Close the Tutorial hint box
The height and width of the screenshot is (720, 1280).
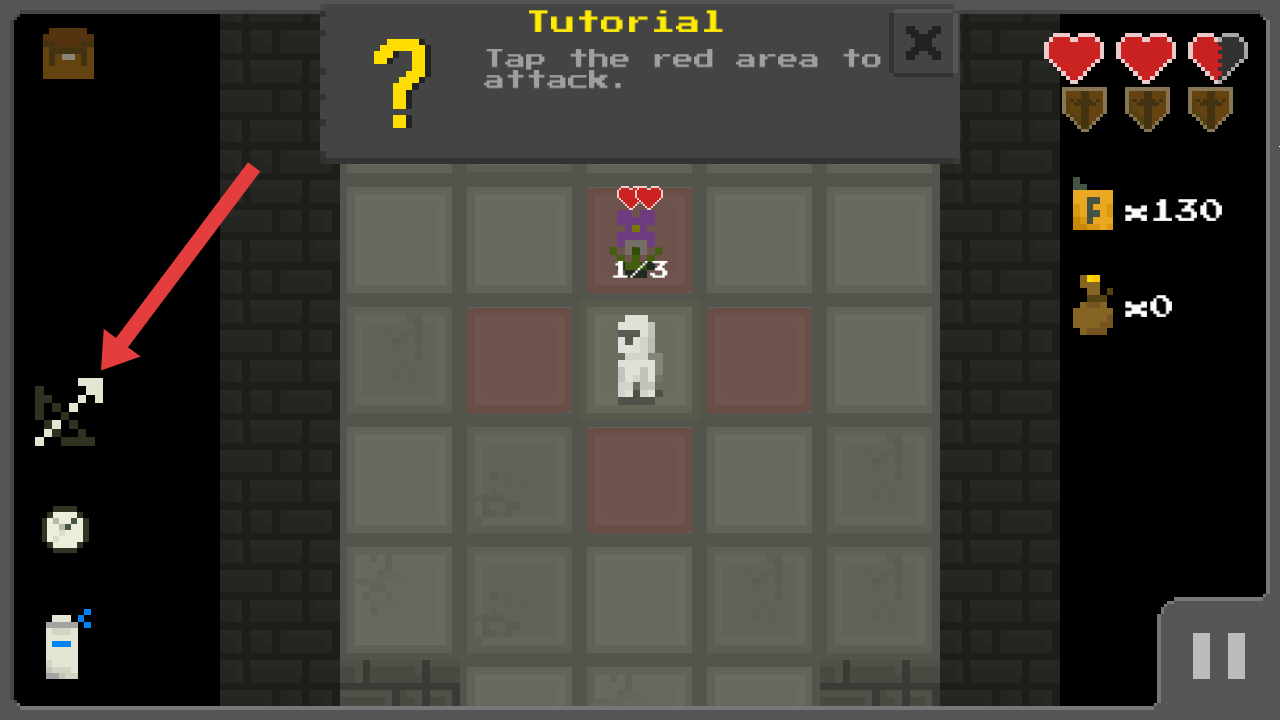[x=922, y=43]
